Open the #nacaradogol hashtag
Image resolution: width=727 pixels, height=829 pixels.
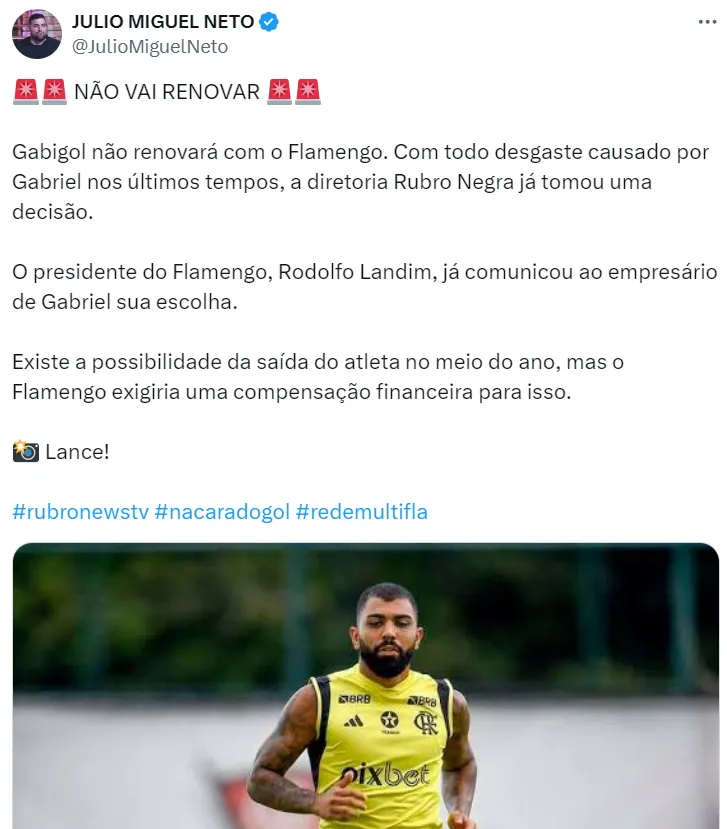(222, 512)
